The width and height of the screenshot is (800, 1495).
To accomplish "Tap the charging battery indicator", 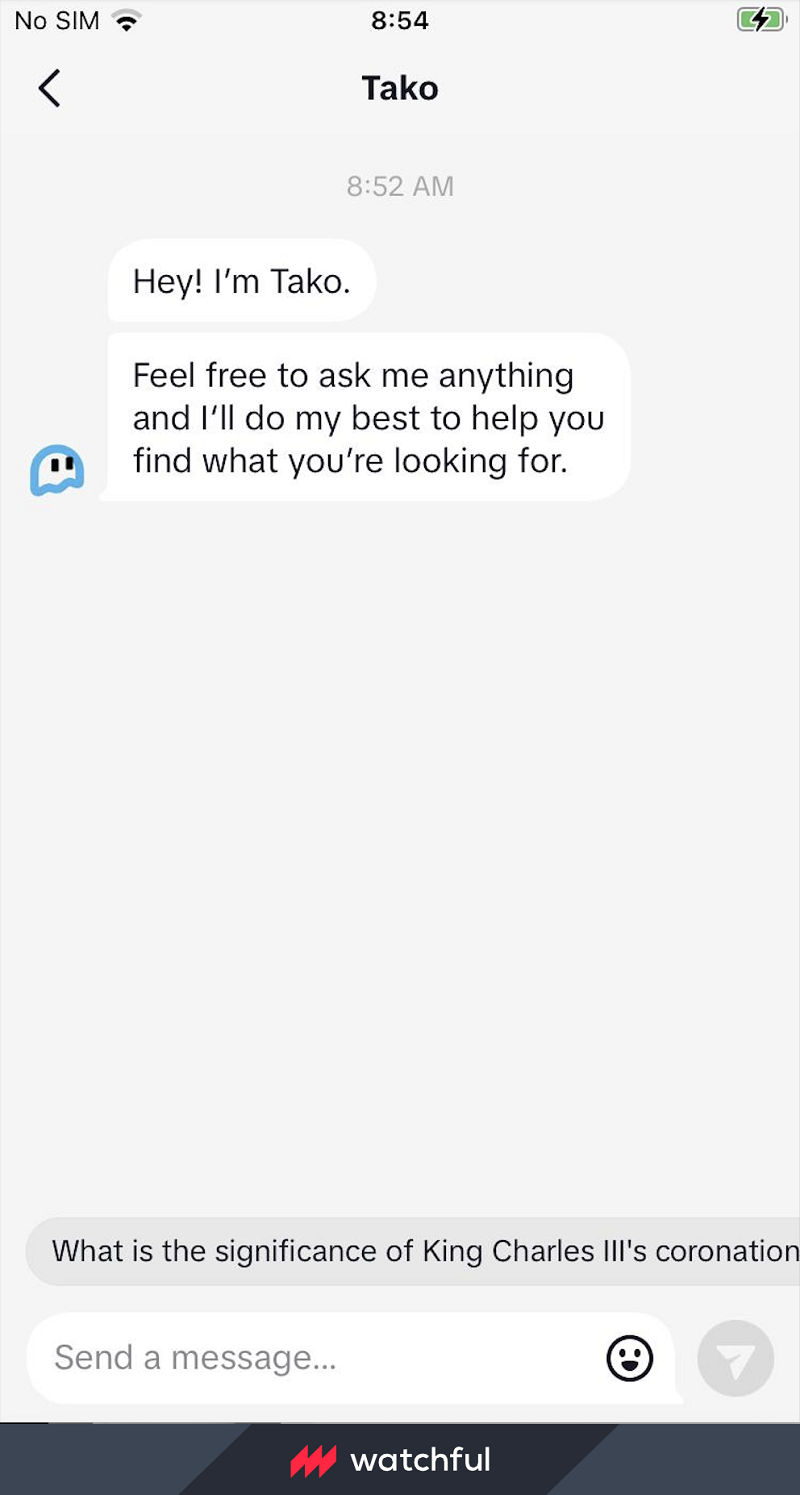I will pos(760,18).
